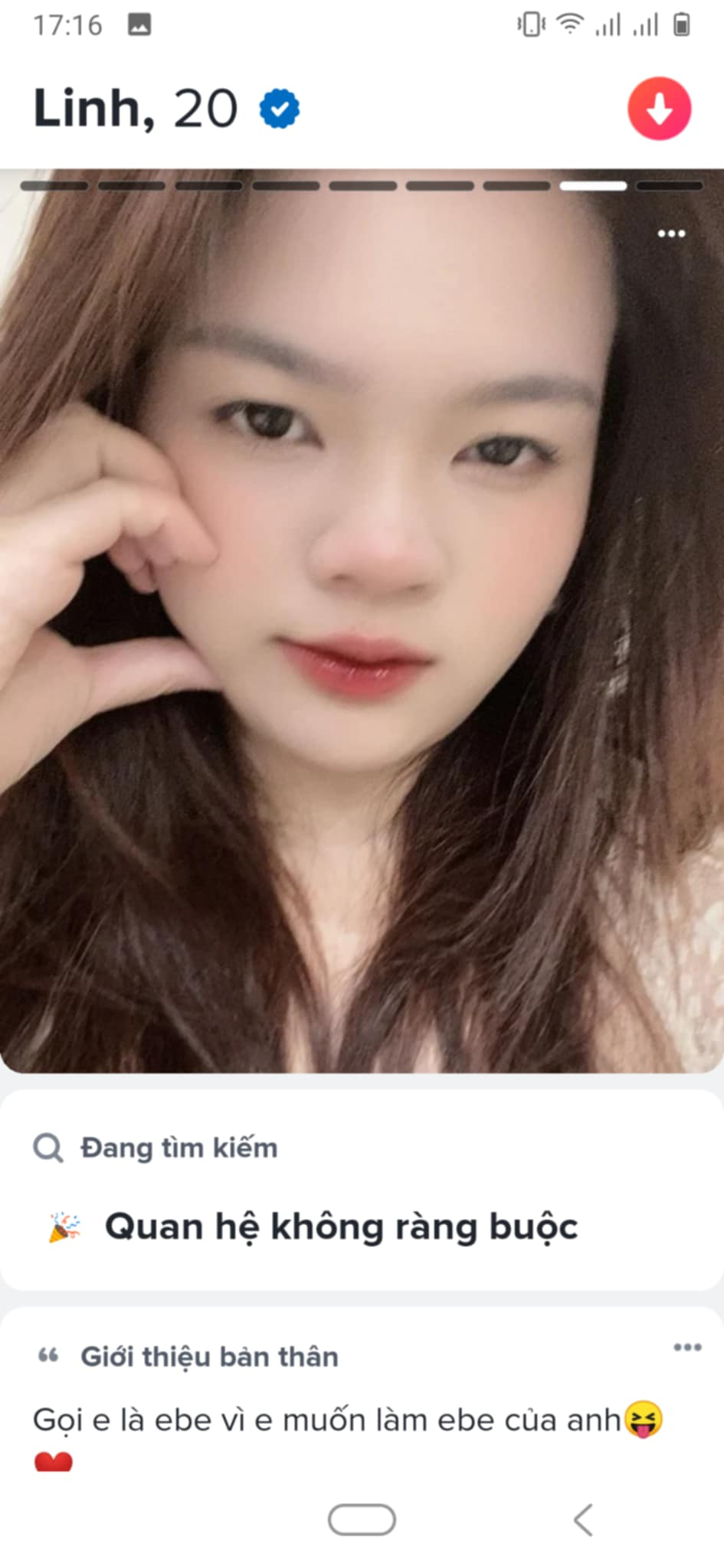Open options for Giới thiệu bản thân section
This screenshot has width=724, height=1568.
click(686, 1347)
